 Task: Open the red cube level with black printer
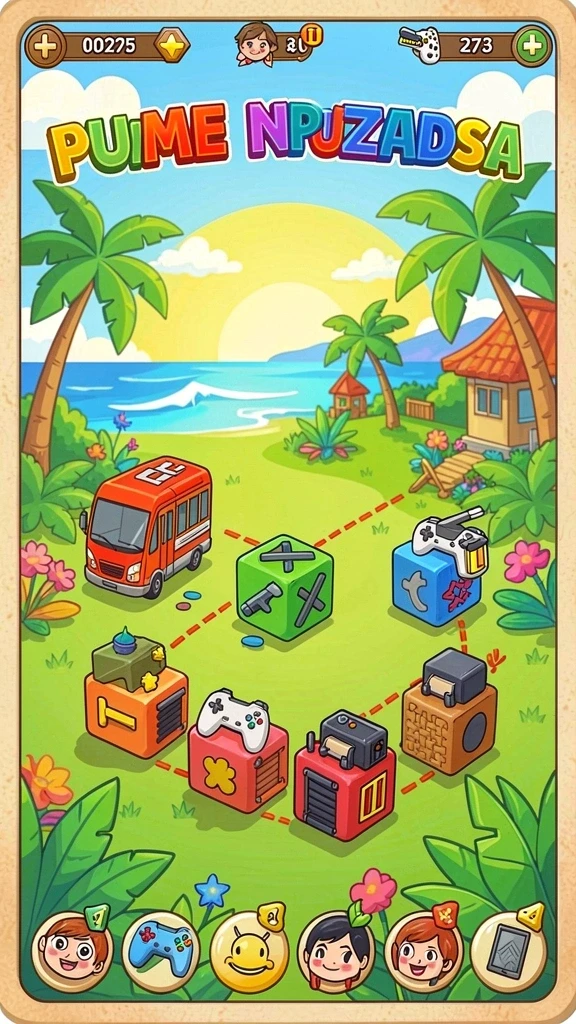tap(345, 775)
